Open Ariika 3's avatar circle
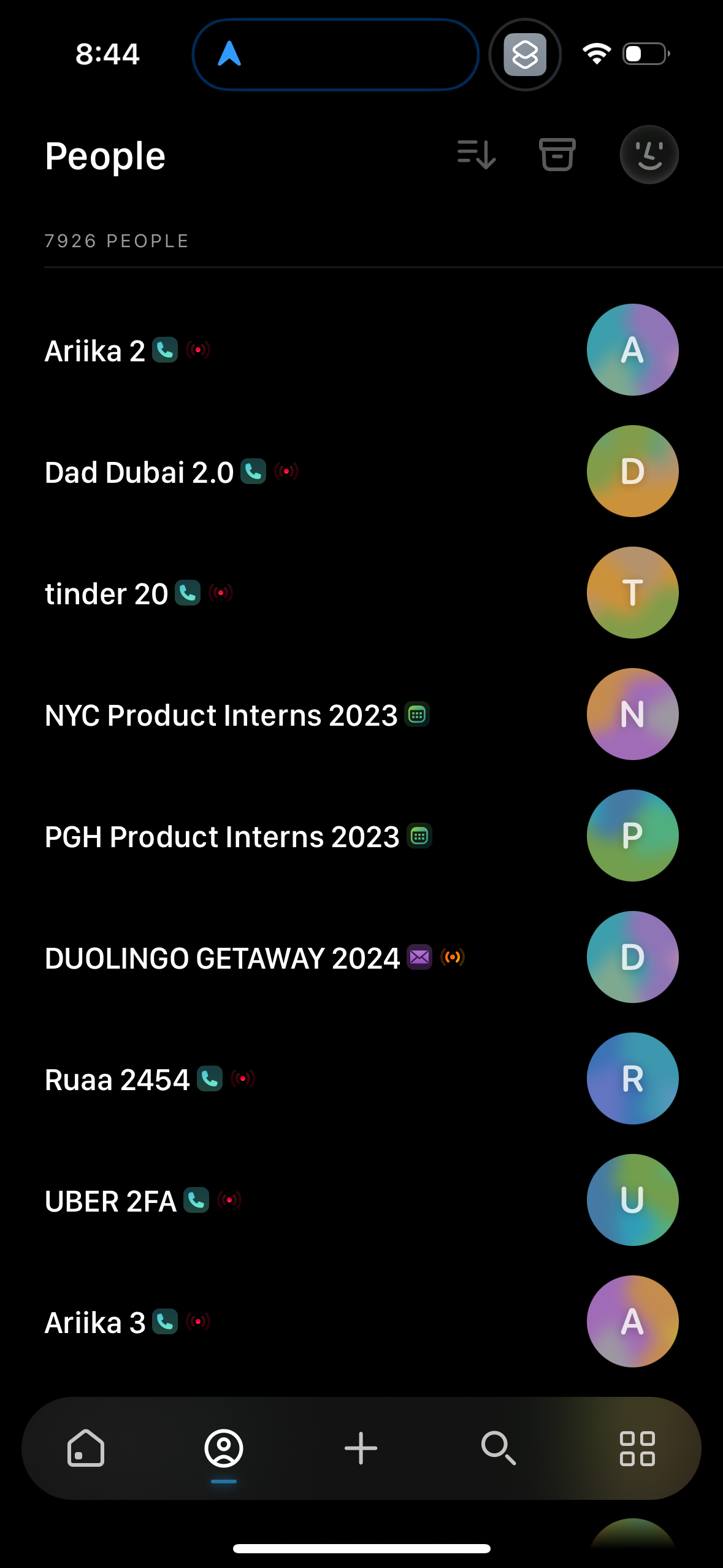 [632, 1321]
